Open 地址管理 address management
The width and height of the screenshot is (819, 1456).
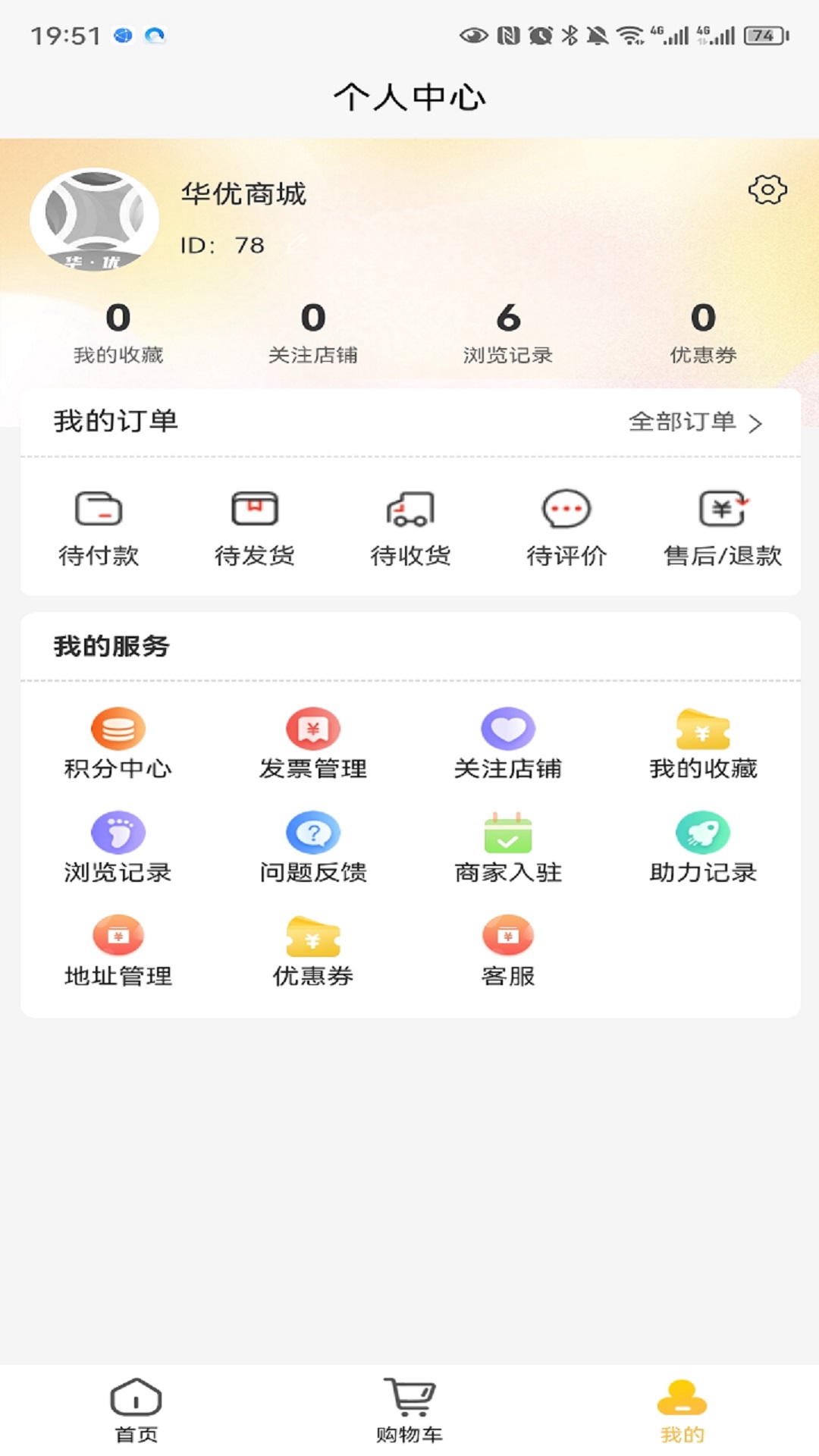(118, 952)
